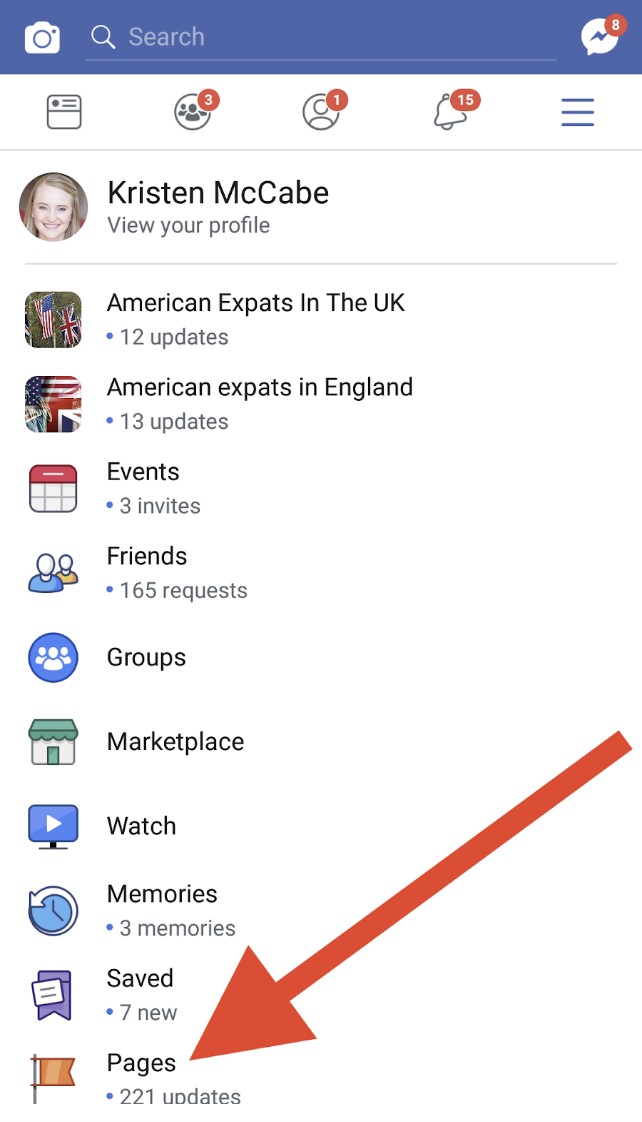Image resolution: width=642 pixels, height=1122 pixels.
Task: Go to Groups in the menu list
Action: click(x=146, y=657)
